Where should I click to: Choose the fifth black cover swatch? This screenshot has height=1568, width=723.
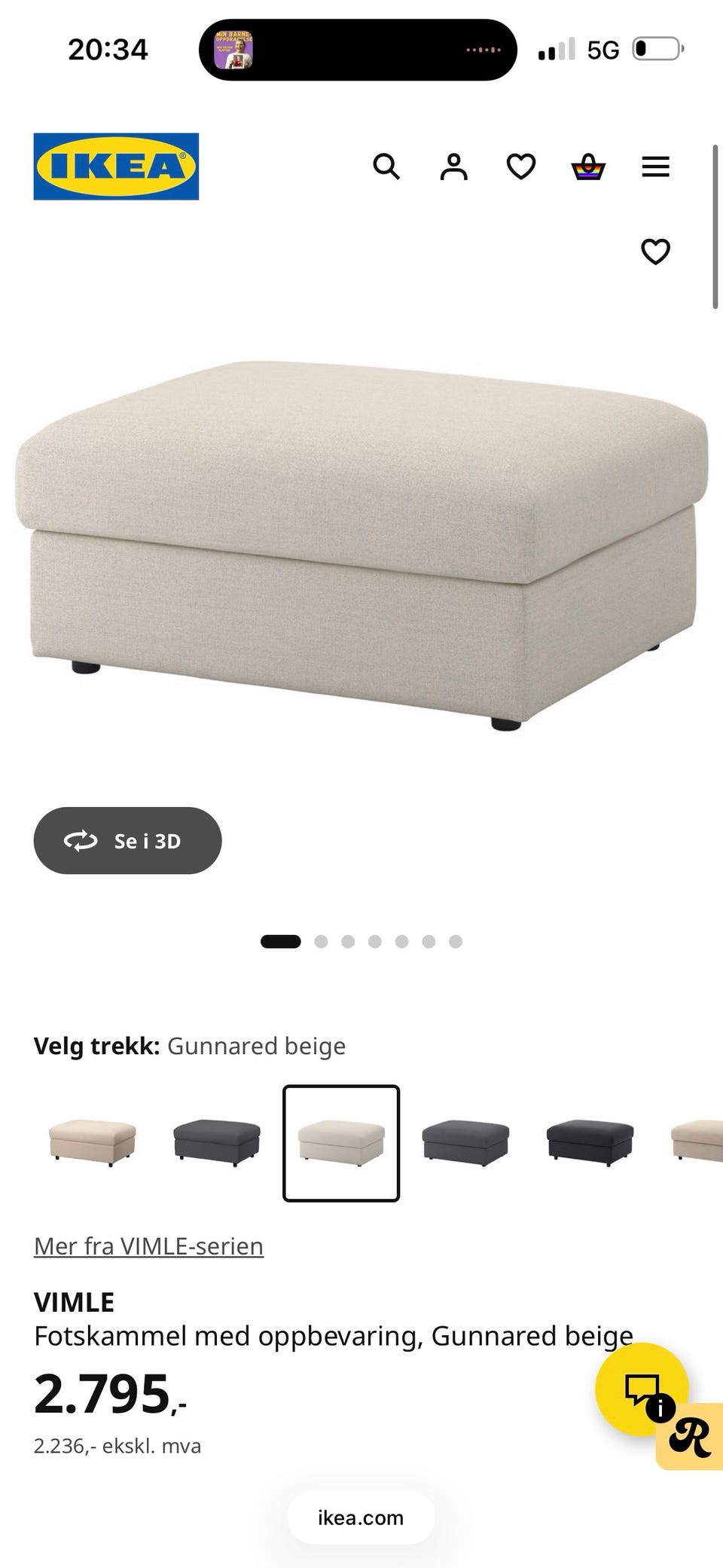pyautogui.click(x=590, y=1142)
